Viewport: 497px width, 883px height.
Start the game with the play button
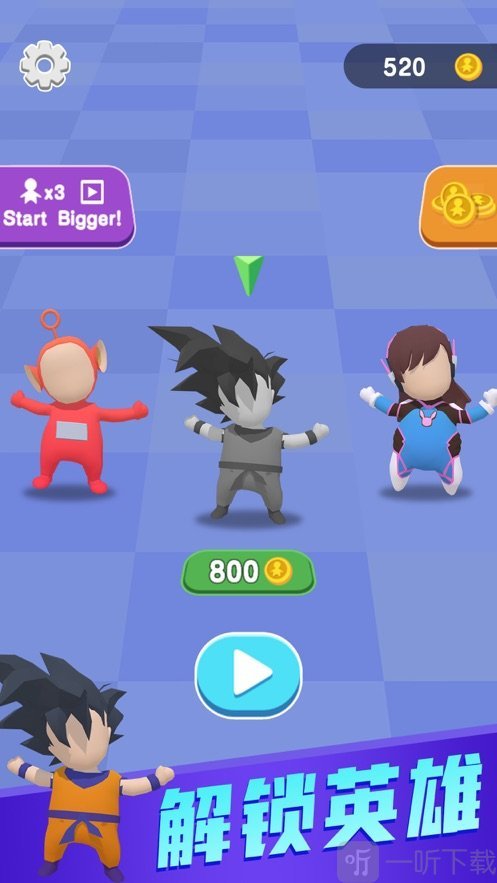click(x=248, y=675)
